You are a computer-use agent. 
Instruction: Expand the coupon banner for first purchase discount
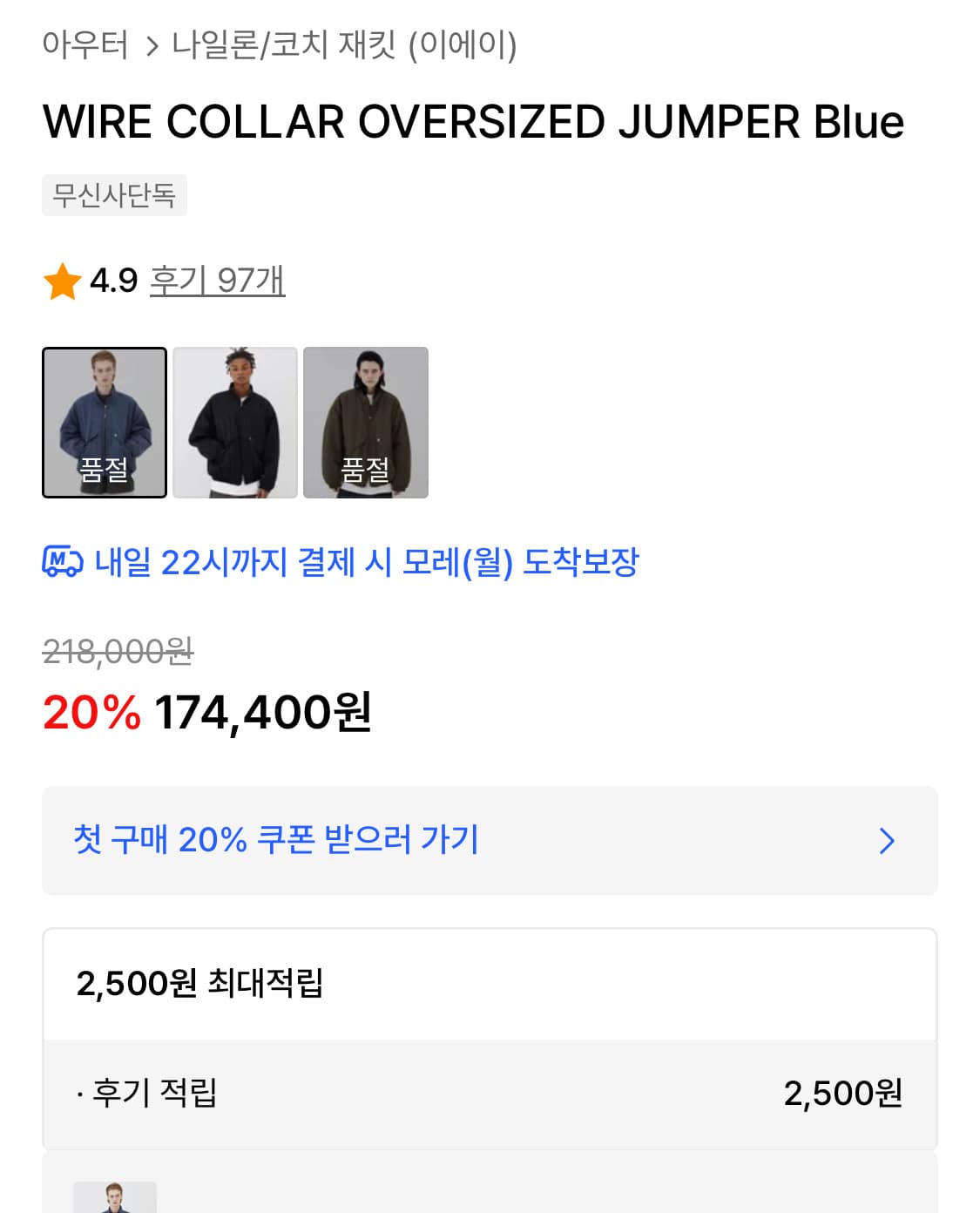pos(490,841)
